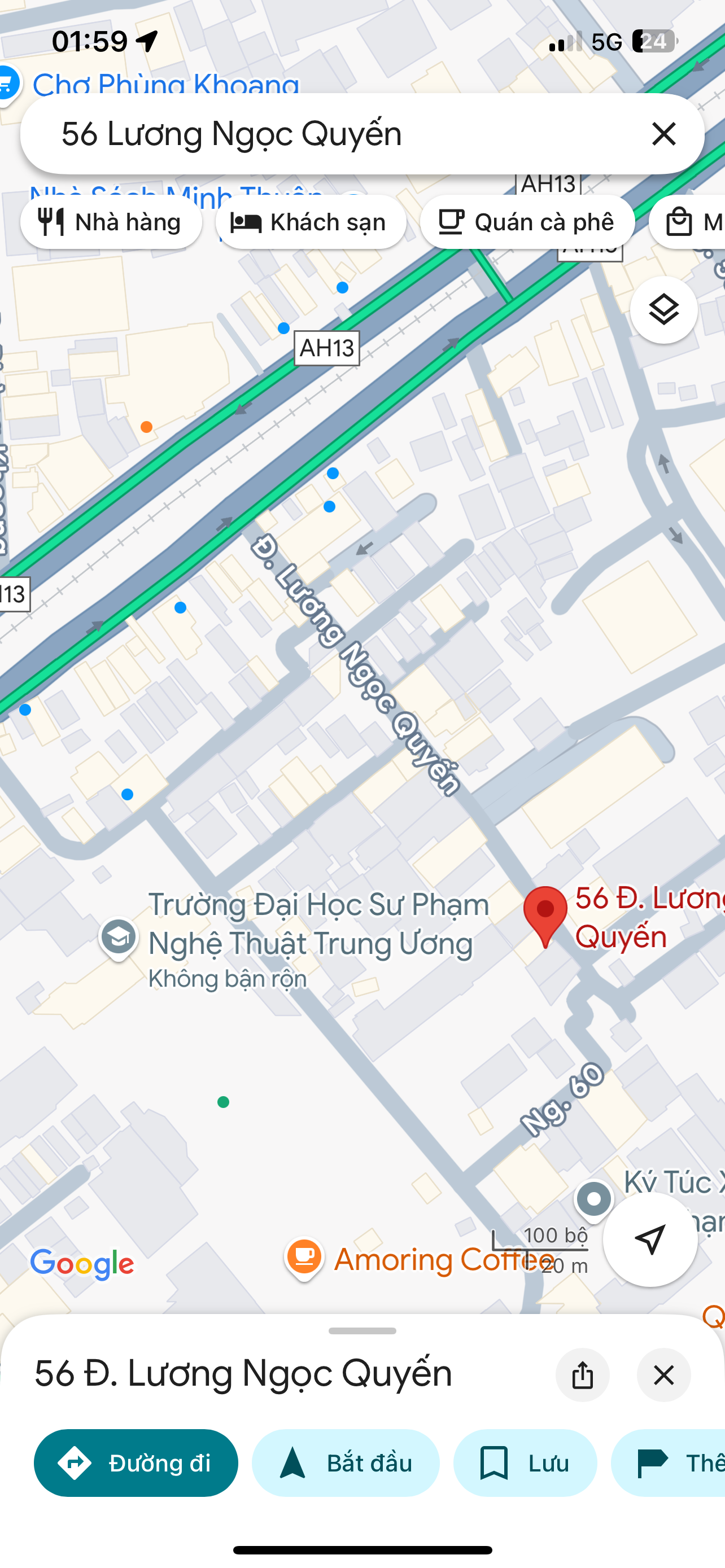Start navigation with Bắt đầu
725x1568 pixels.
pos(345,1462)
